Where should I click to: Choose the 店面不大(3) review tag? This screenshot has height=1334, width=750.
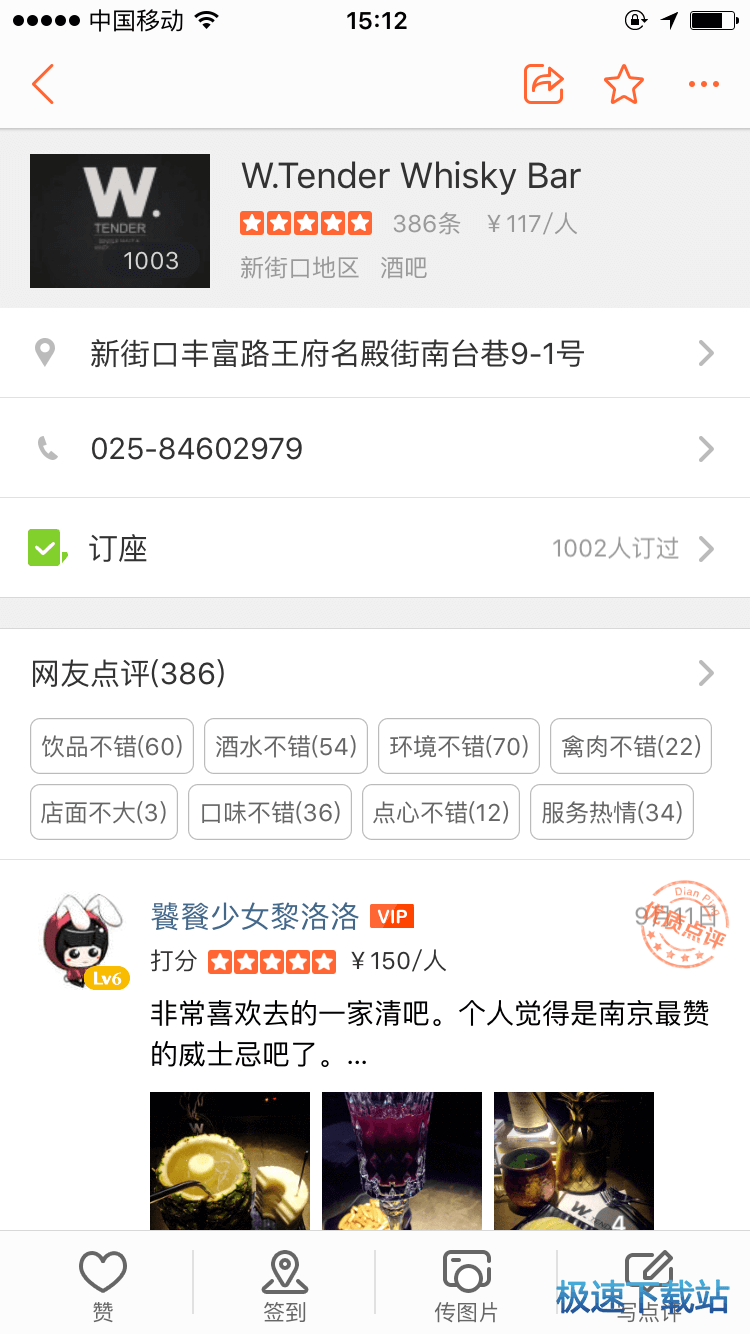coord(104,812)
